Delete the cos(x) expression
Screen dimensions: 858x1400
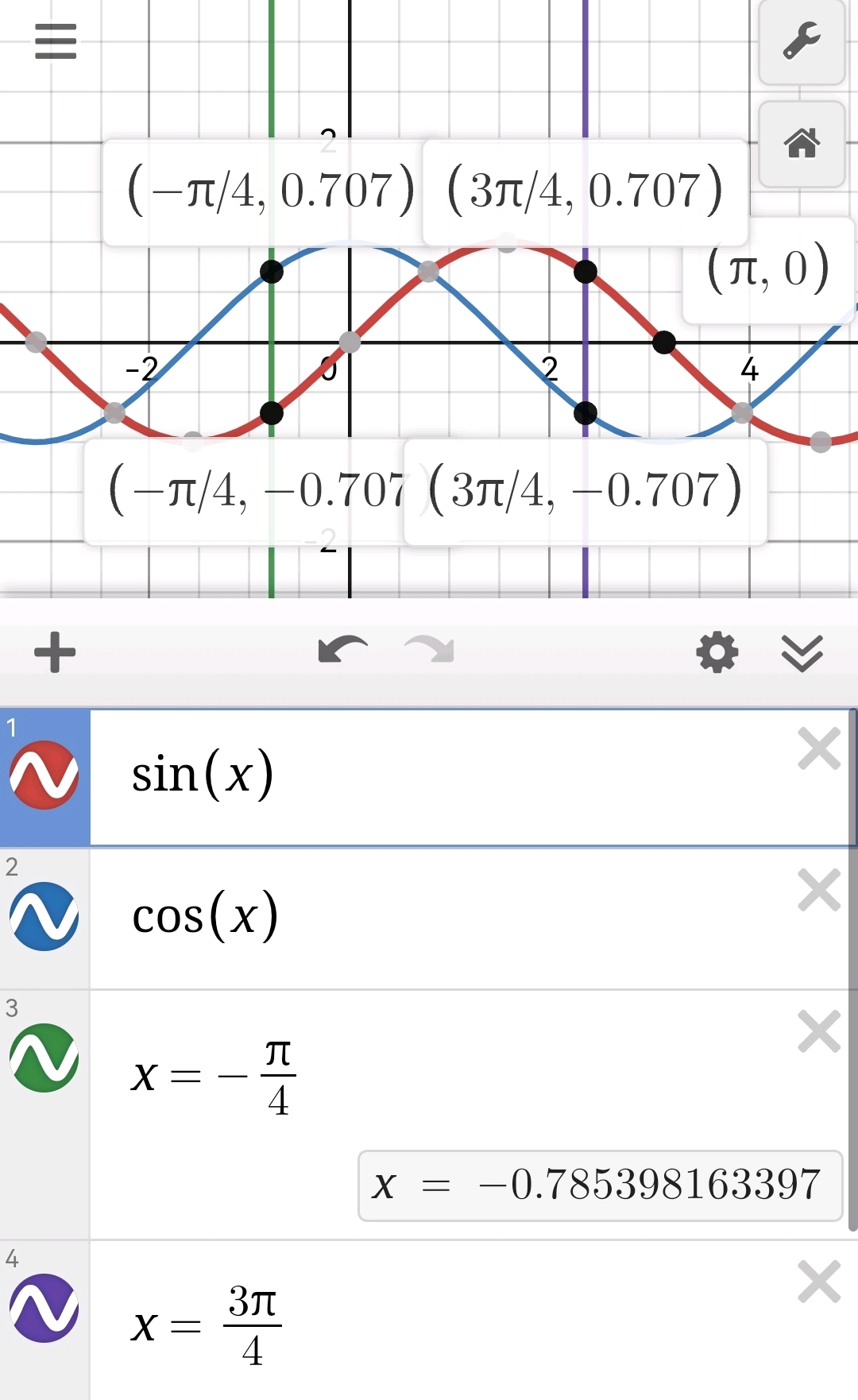click(x=819, y=890)
